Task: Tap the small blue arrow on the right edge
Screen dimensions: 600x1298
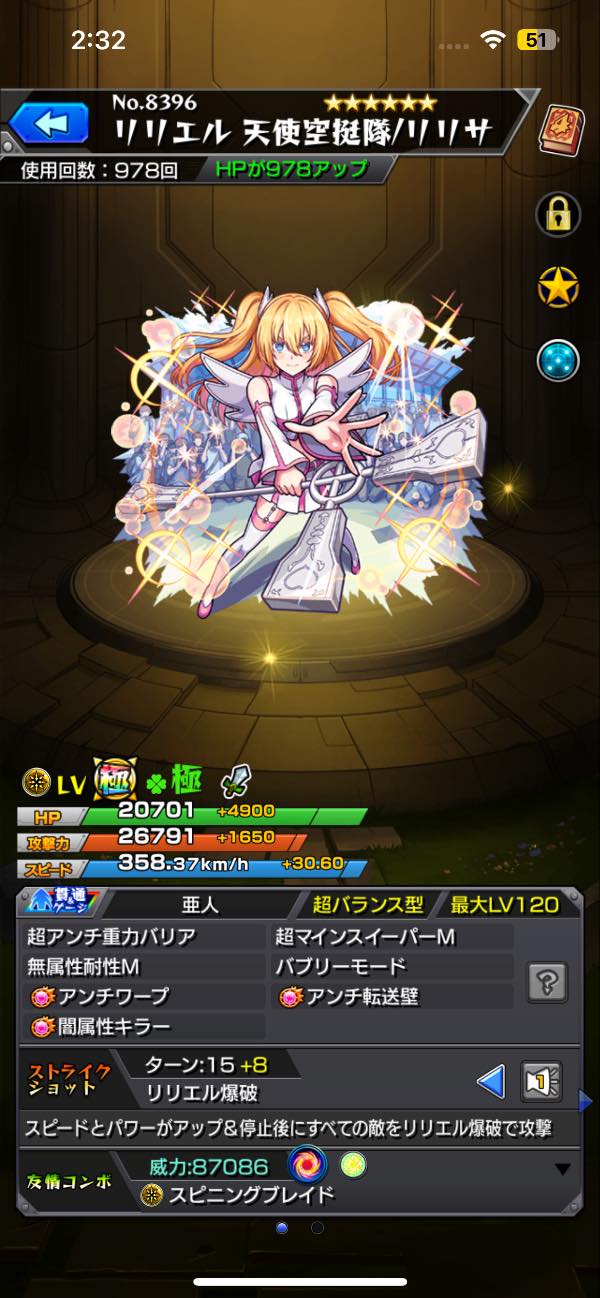Action: pos(586,1101)
